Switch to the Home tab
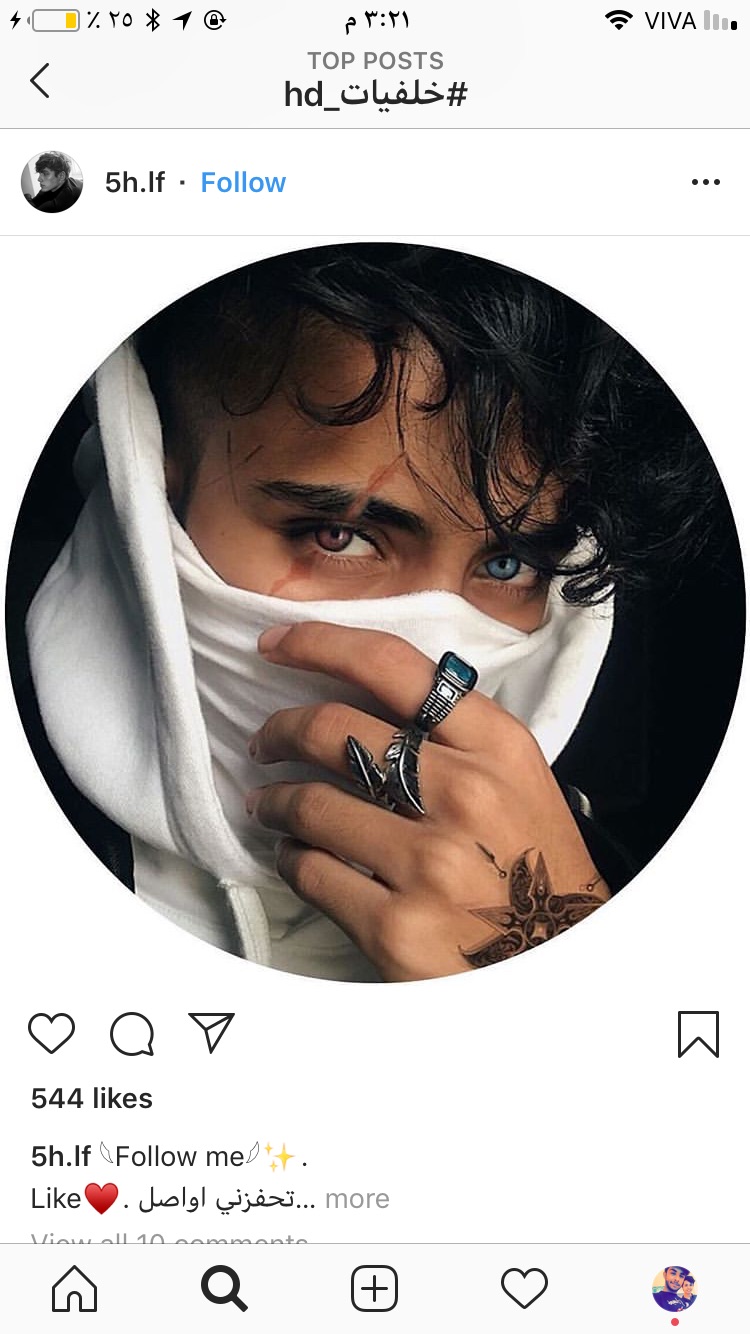Image resolution: width=750 pixels, height=1334 pixels. [x=75, y=1288]
